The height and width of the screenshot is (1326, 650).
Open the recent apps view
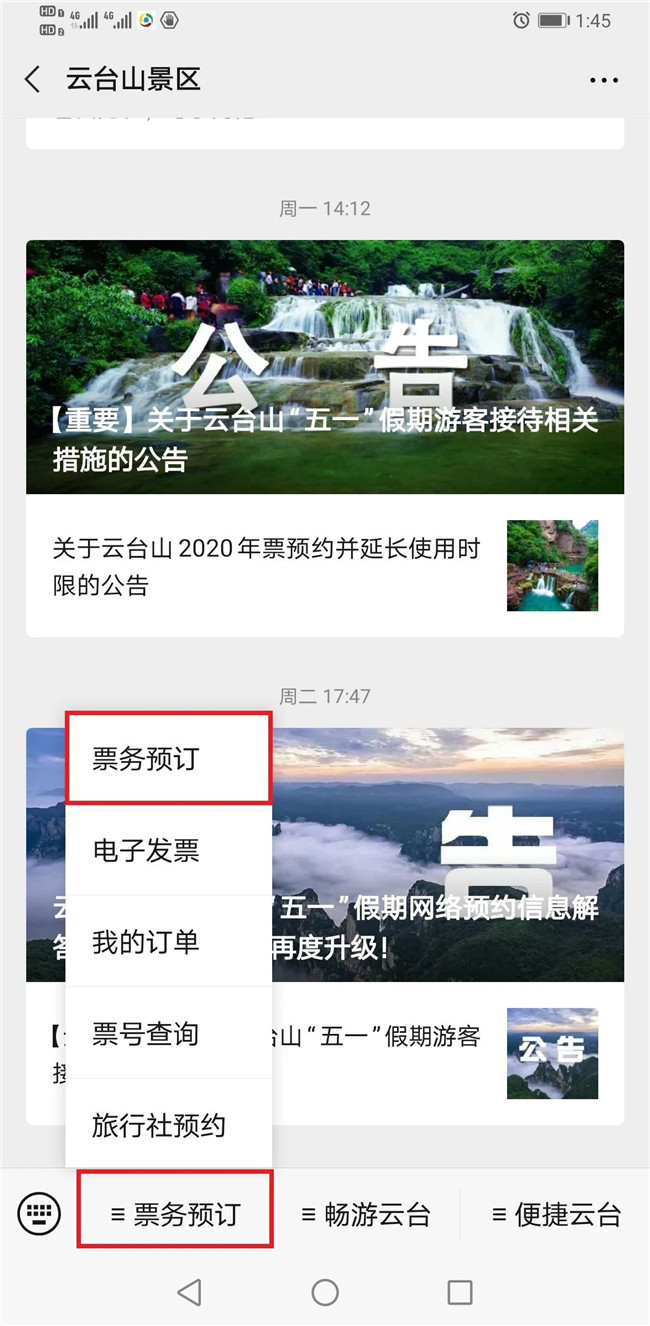(x=459, y=1292)
